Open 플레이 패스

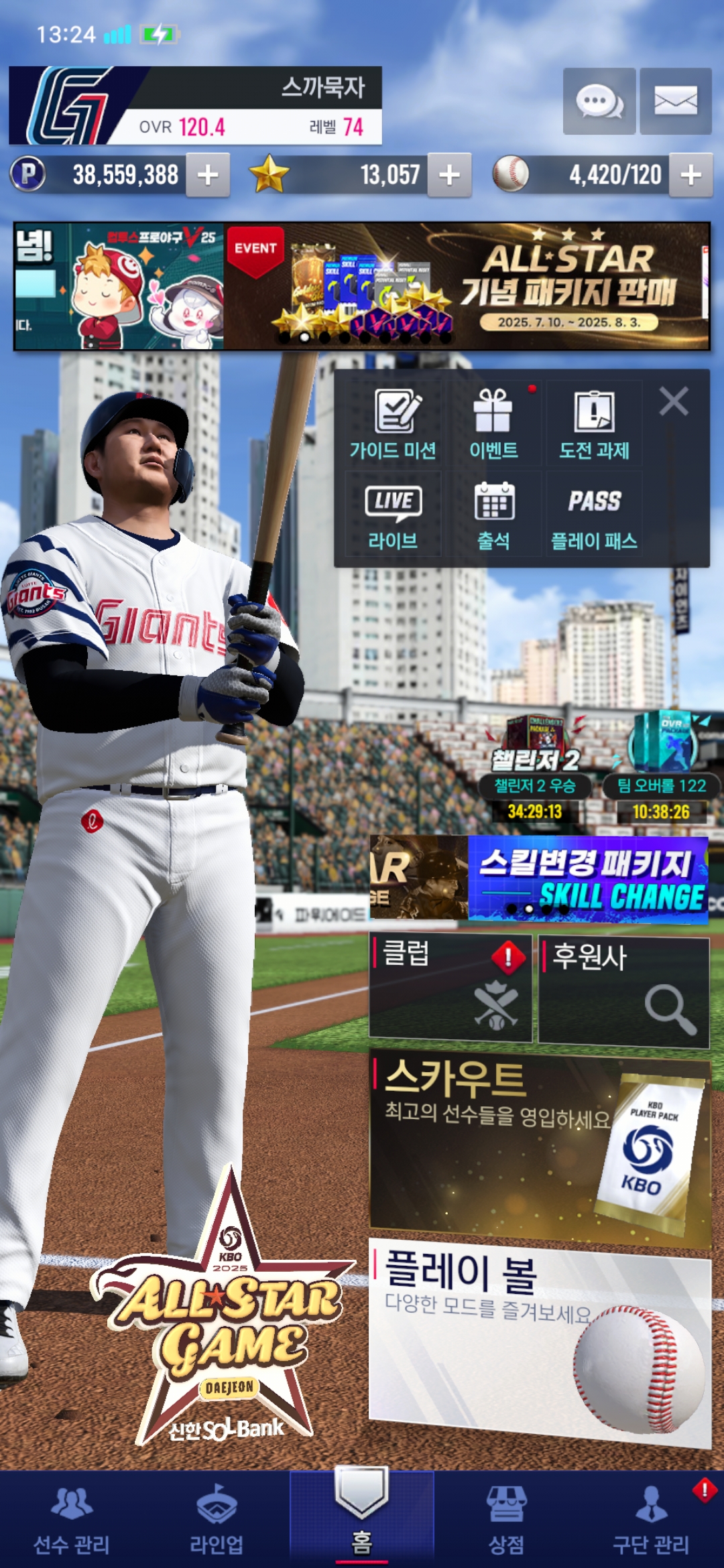click(594, 515)
